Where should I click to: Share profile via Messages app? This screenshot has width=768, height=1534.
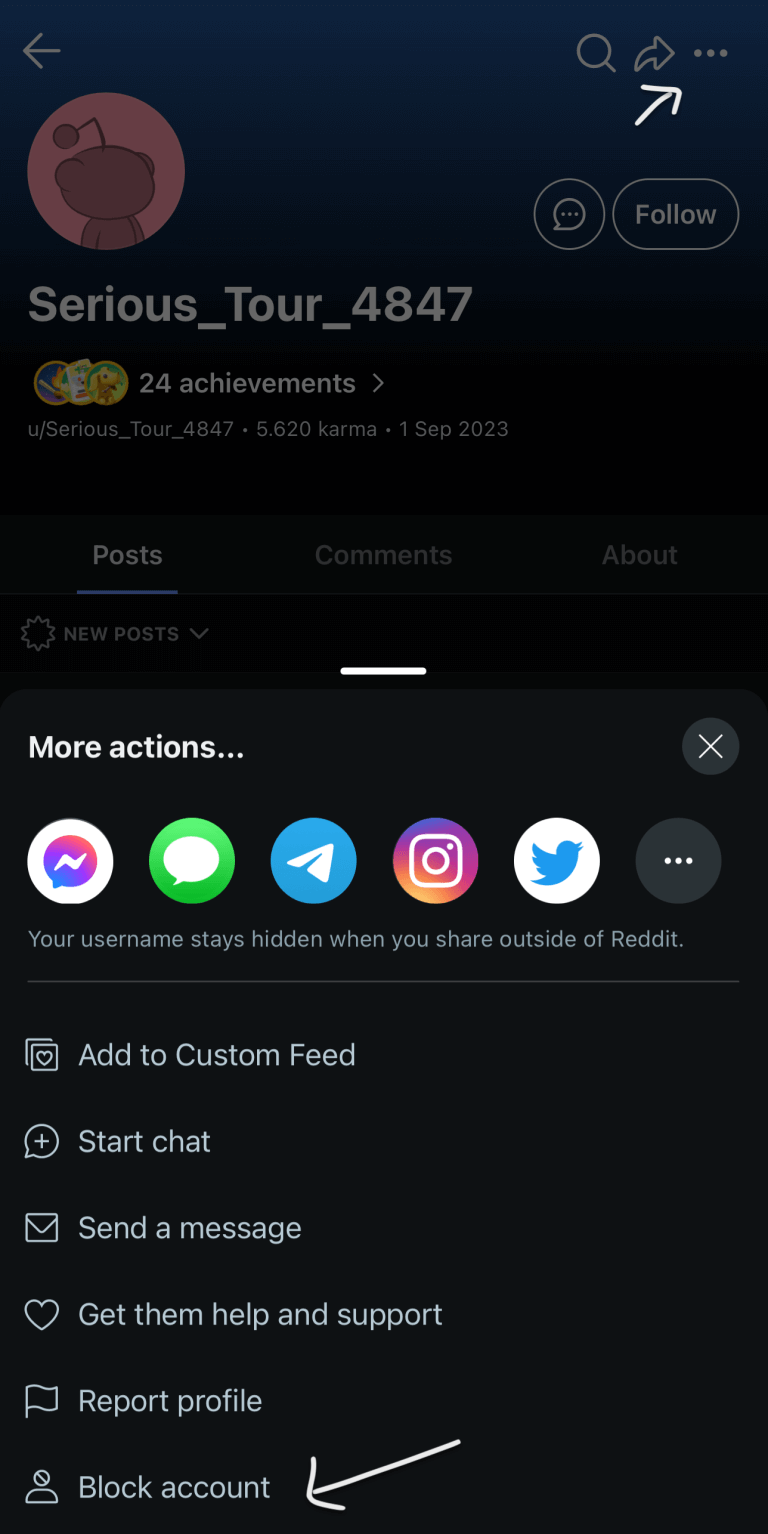coord(192,861)
